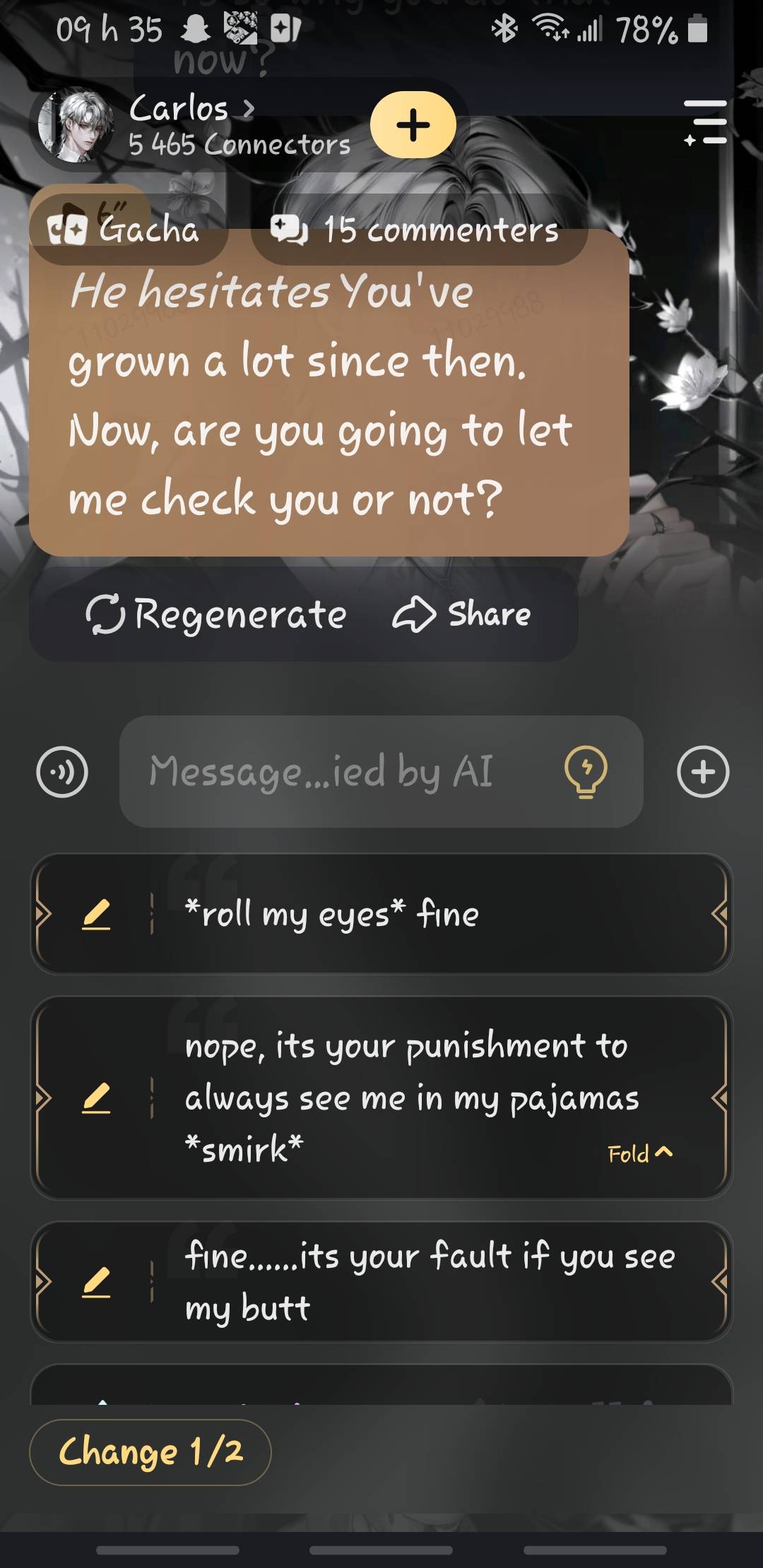Select the "*roll my eyes* fine" suggestion
Screen dimensions: 763x1568
click(x=424, y=915)
